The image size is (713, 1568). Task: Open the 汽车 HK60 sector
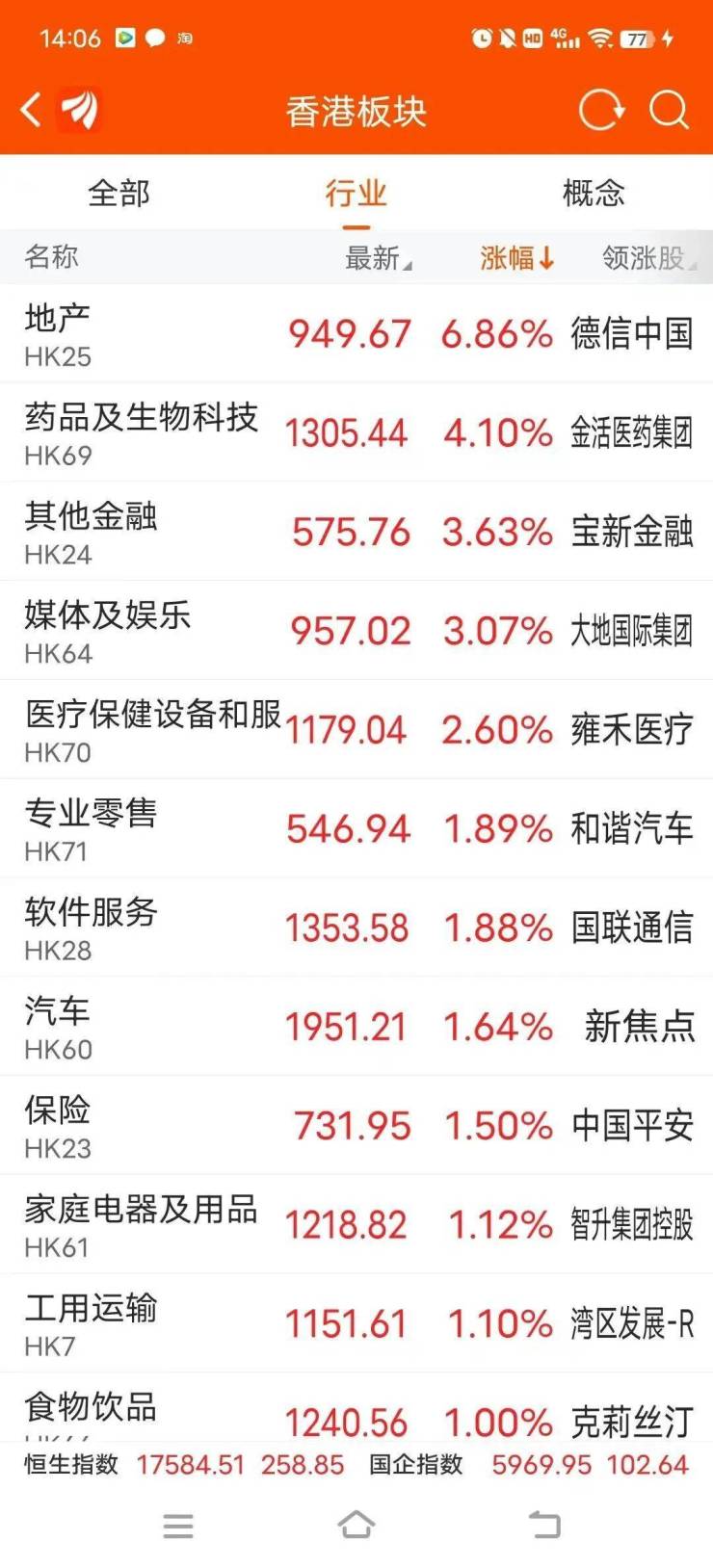58,1027
